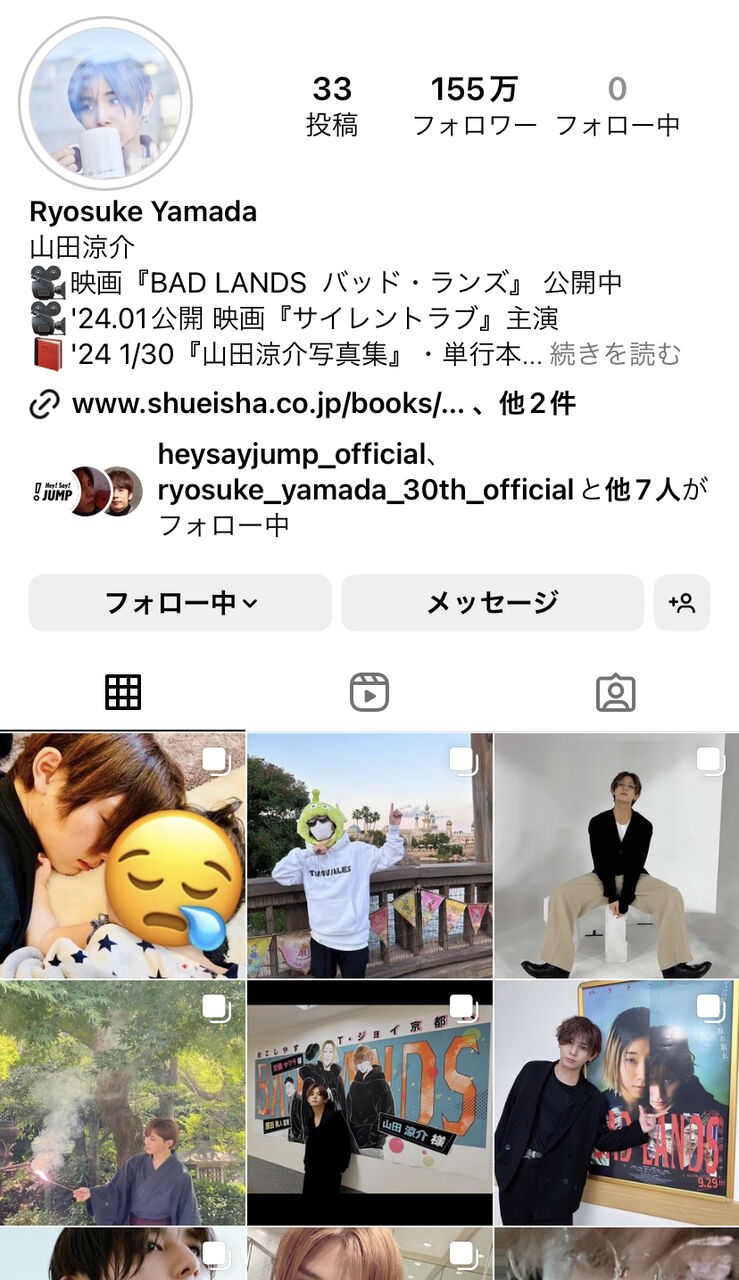Open the kimono sparkler garden post
739x1280 pixels.
point(122,1102)
